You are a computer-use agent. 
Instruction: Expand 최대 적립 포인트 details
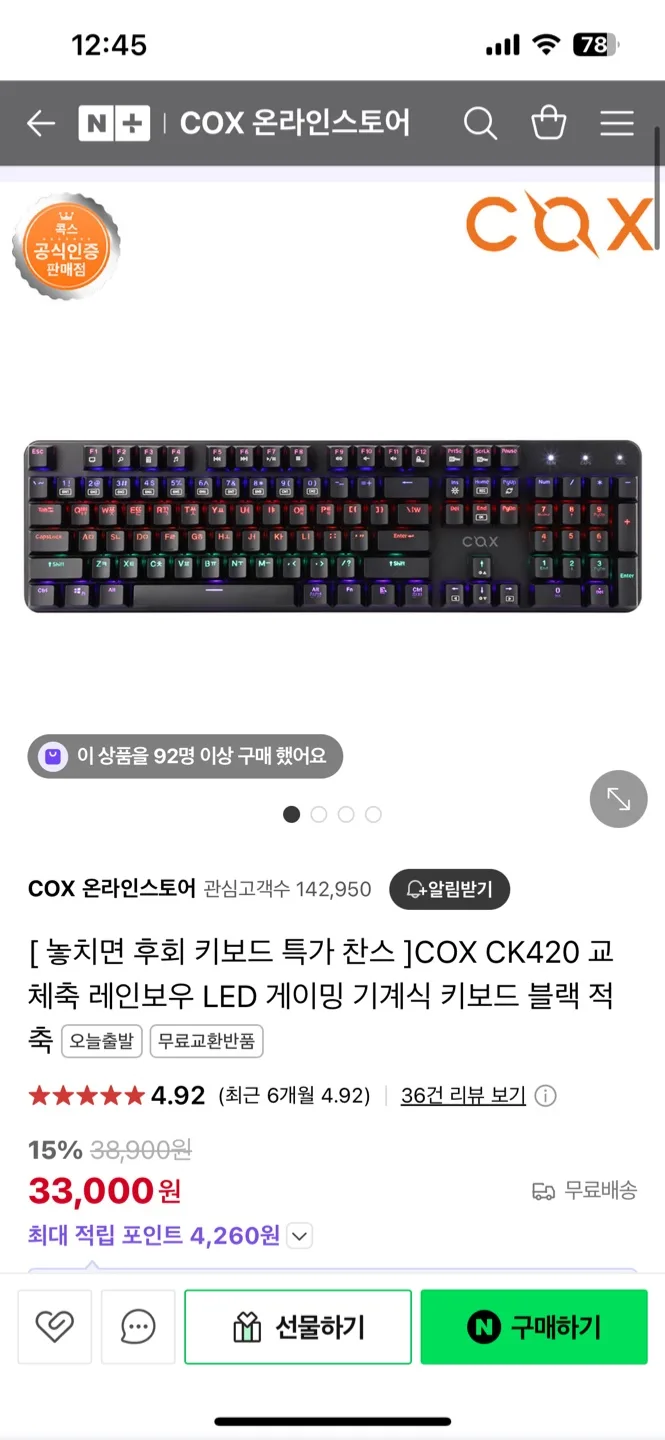pos(300,1236)
